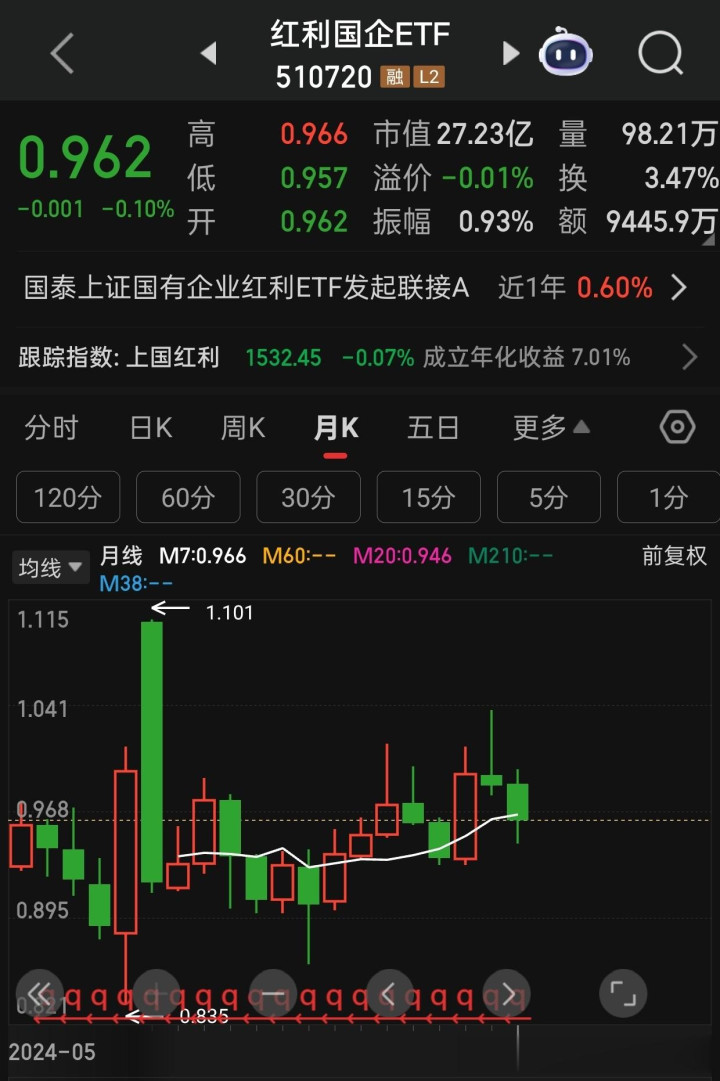Select the 周K chart tab
The image size is (720, 1081).
pos(243,428)
